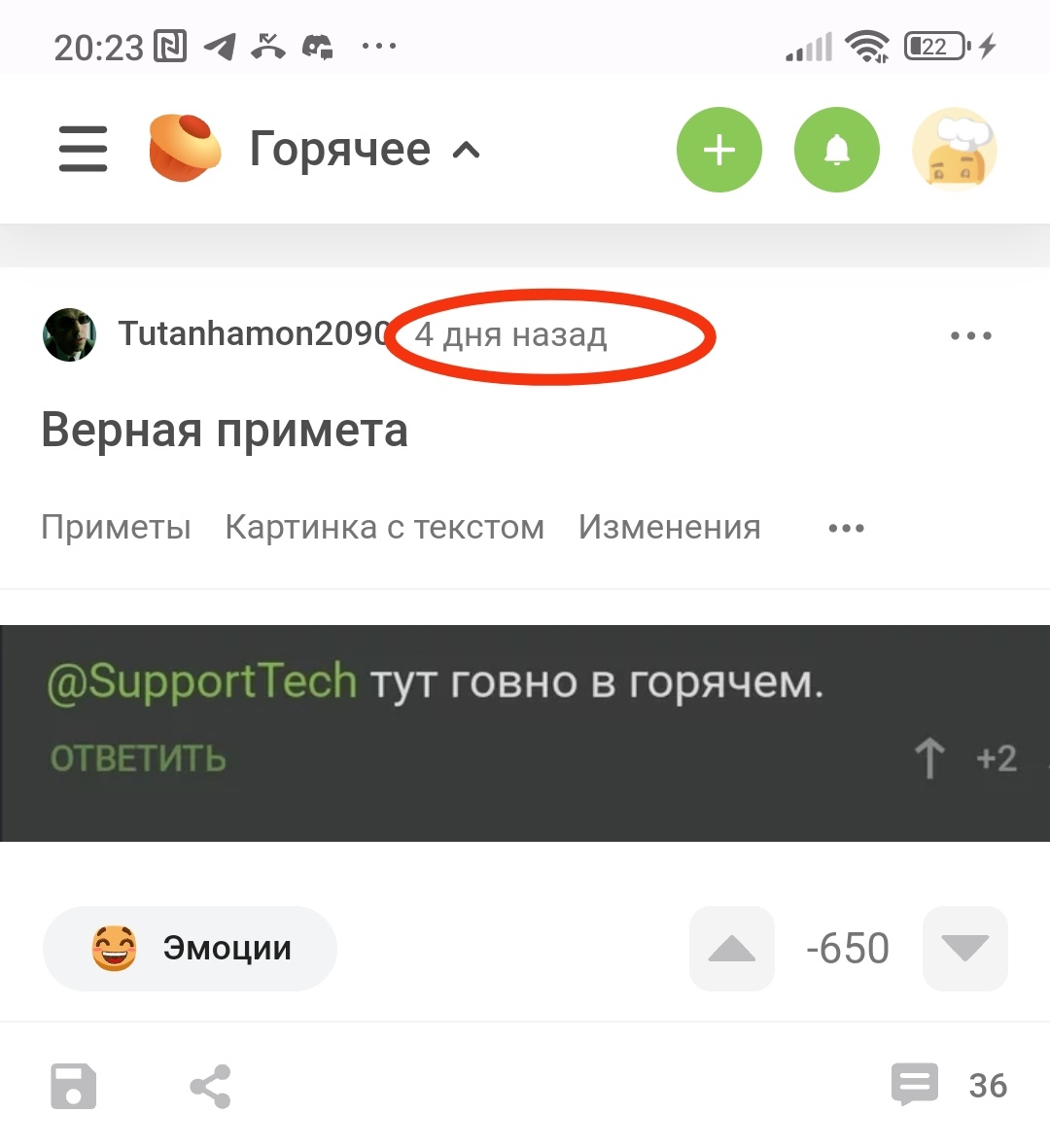Screen dimensions: 1050x1148
Task: Open the post Верная примета
Action: [225, 431]
